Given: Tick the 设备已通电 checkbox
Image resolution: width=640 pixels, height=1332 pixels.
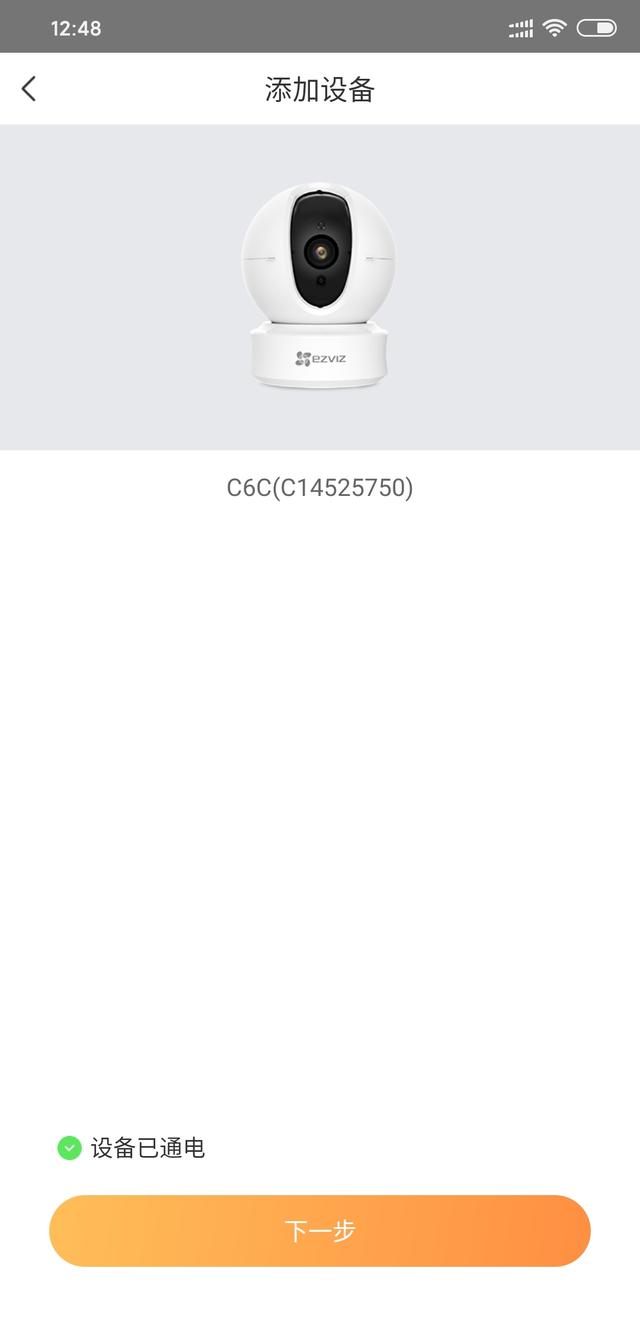Looking at the screenshot, I should coord(69,1148).
